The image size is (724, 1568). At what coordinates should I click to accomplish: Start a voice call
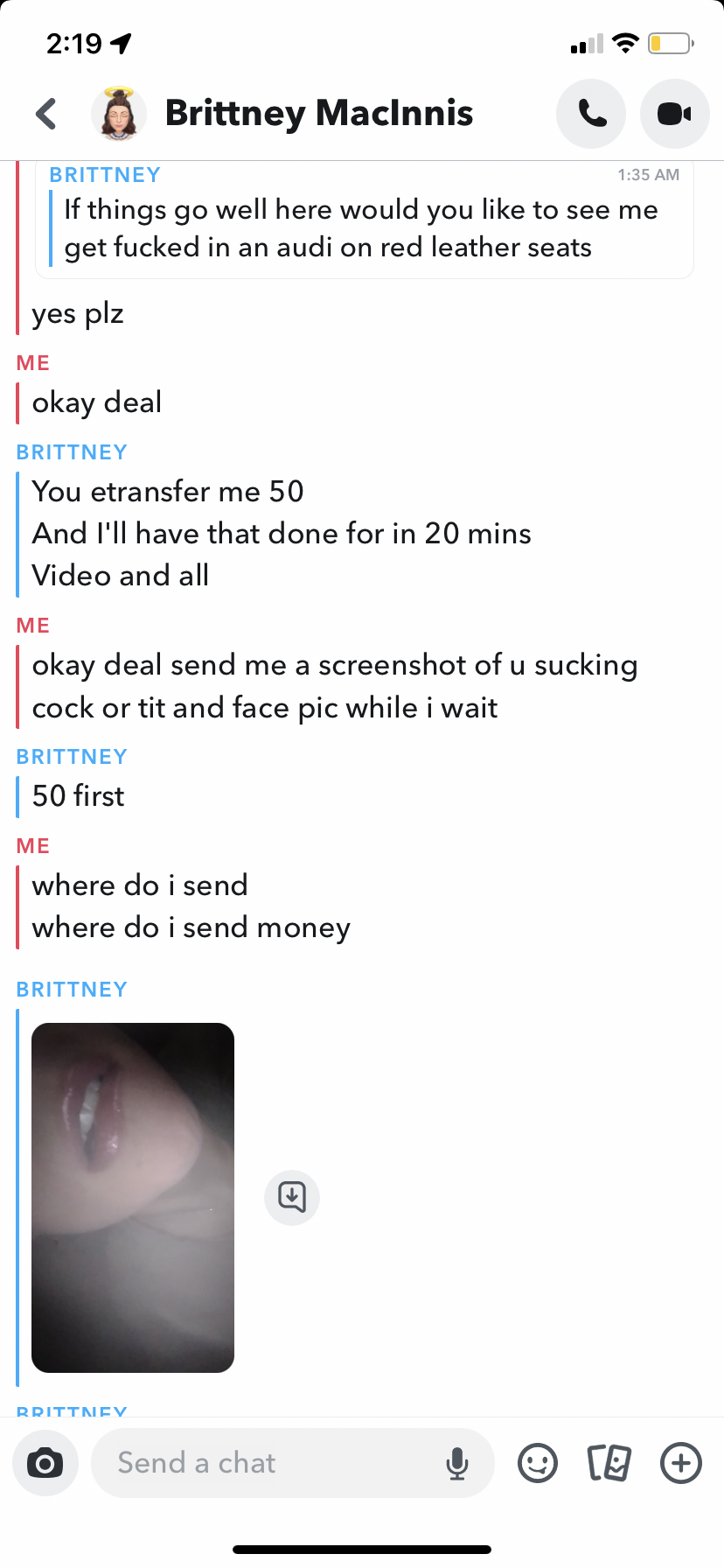[591, 114]
